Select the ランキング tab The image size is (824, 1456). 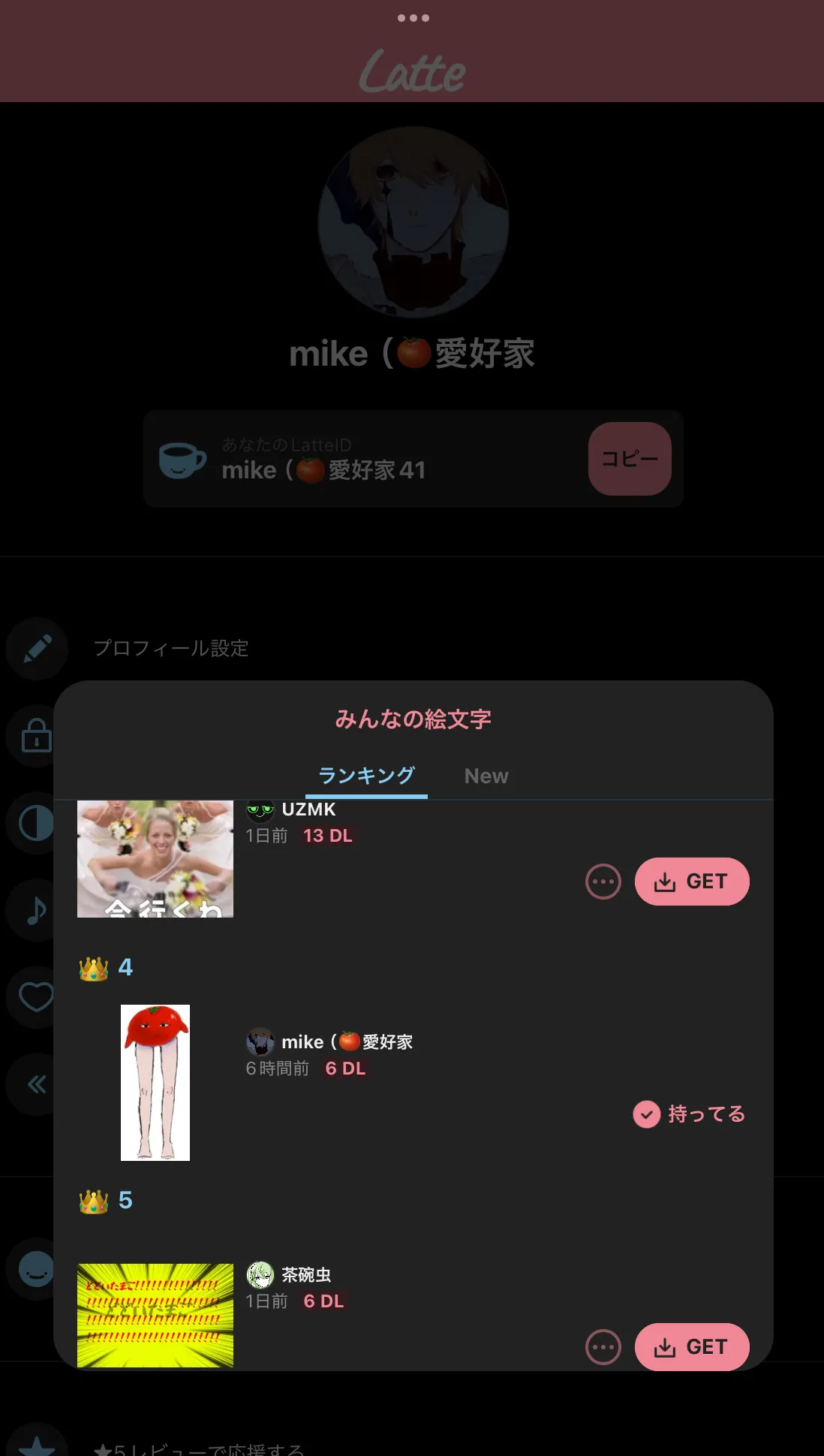click(x=366, y=775)
